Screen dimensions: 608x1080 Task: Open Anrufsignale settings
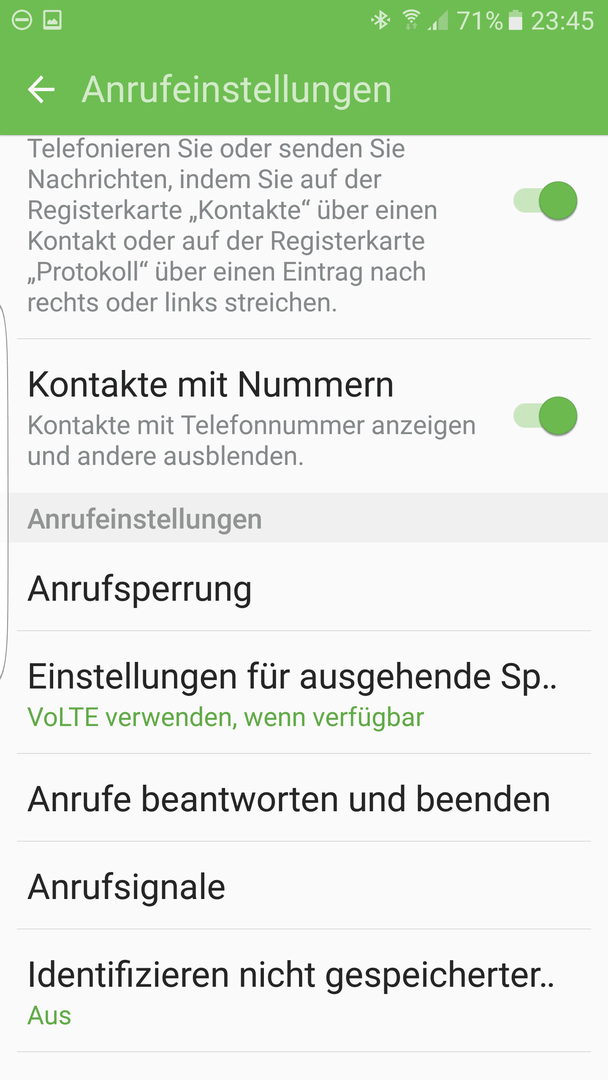[304, 886]
